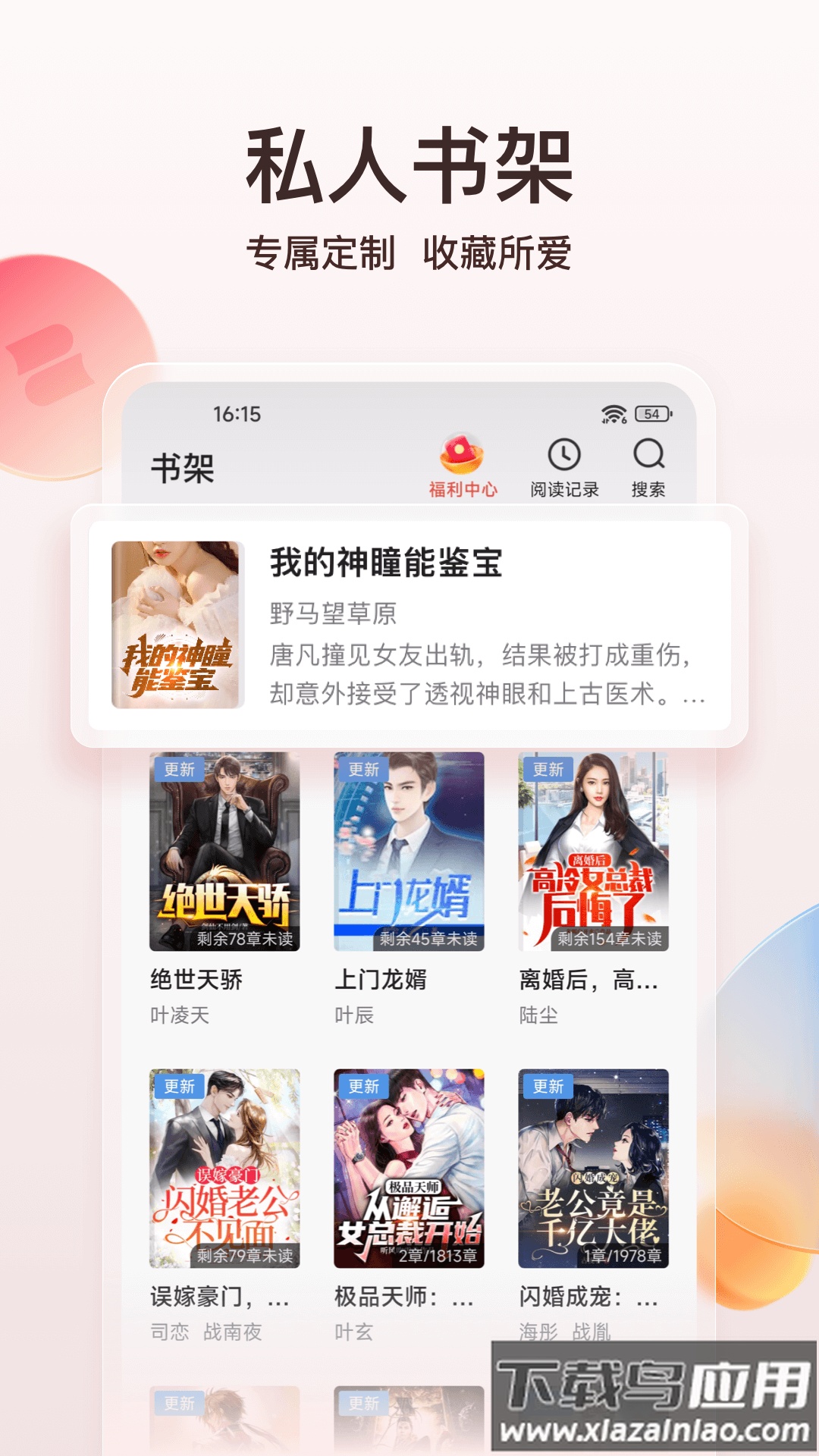Tap the 更新 badge on 闪婚成宠
The height and width of the screenshot is (1456, 819).
click(x=546, y=1086)
